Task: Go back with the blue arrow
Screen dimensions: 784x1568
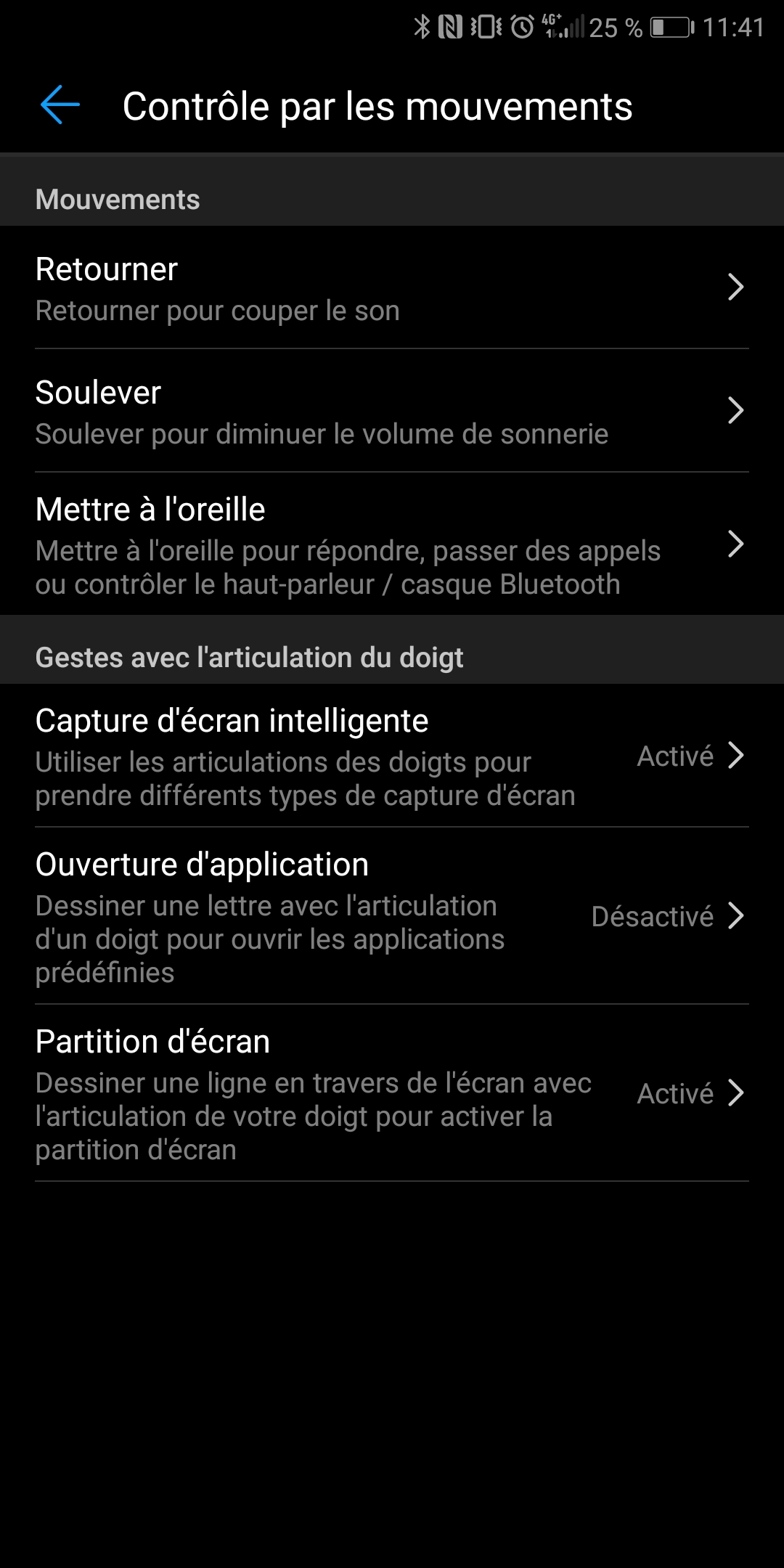Action: point(60,105)
